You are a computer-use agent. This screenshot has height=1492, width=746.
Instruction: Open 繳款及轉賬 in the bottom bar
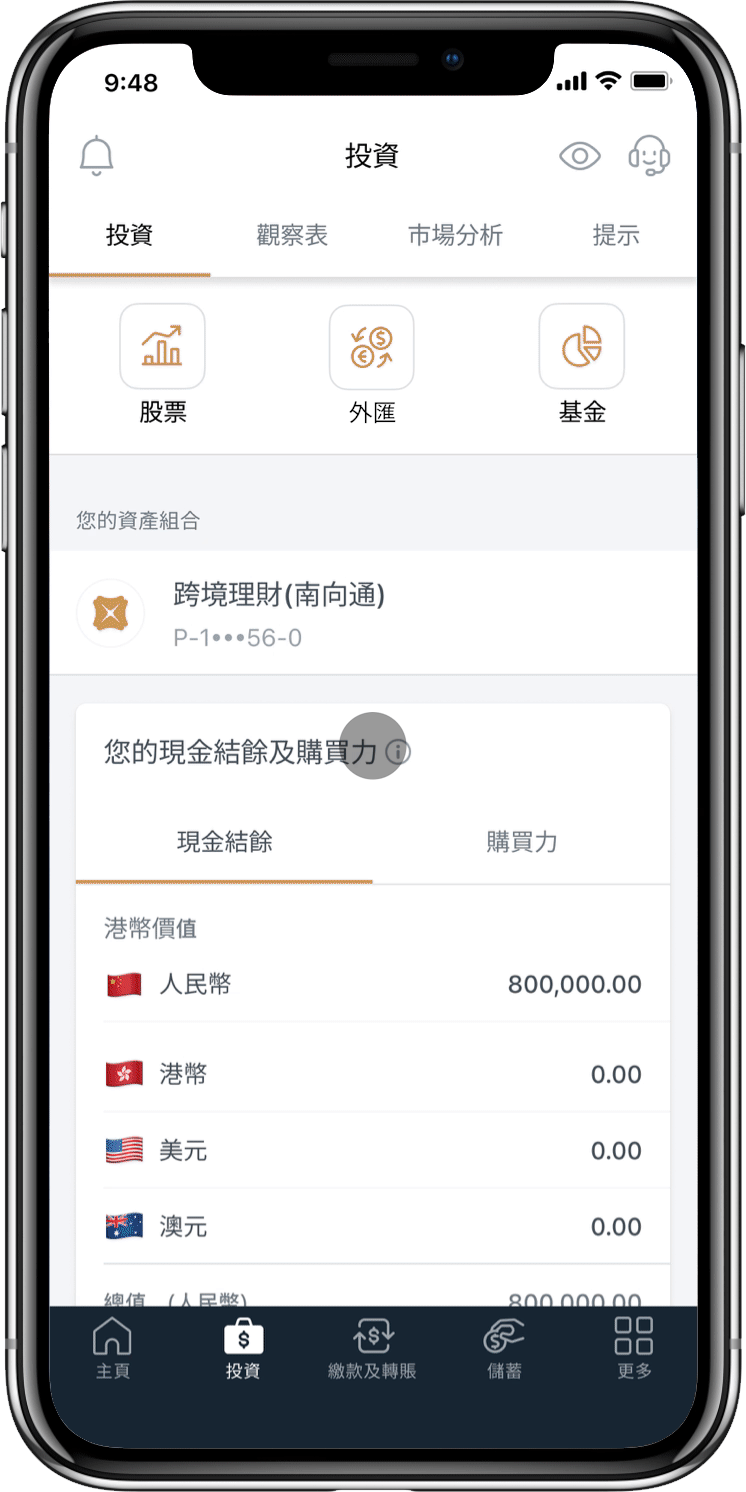point(372,1348)
